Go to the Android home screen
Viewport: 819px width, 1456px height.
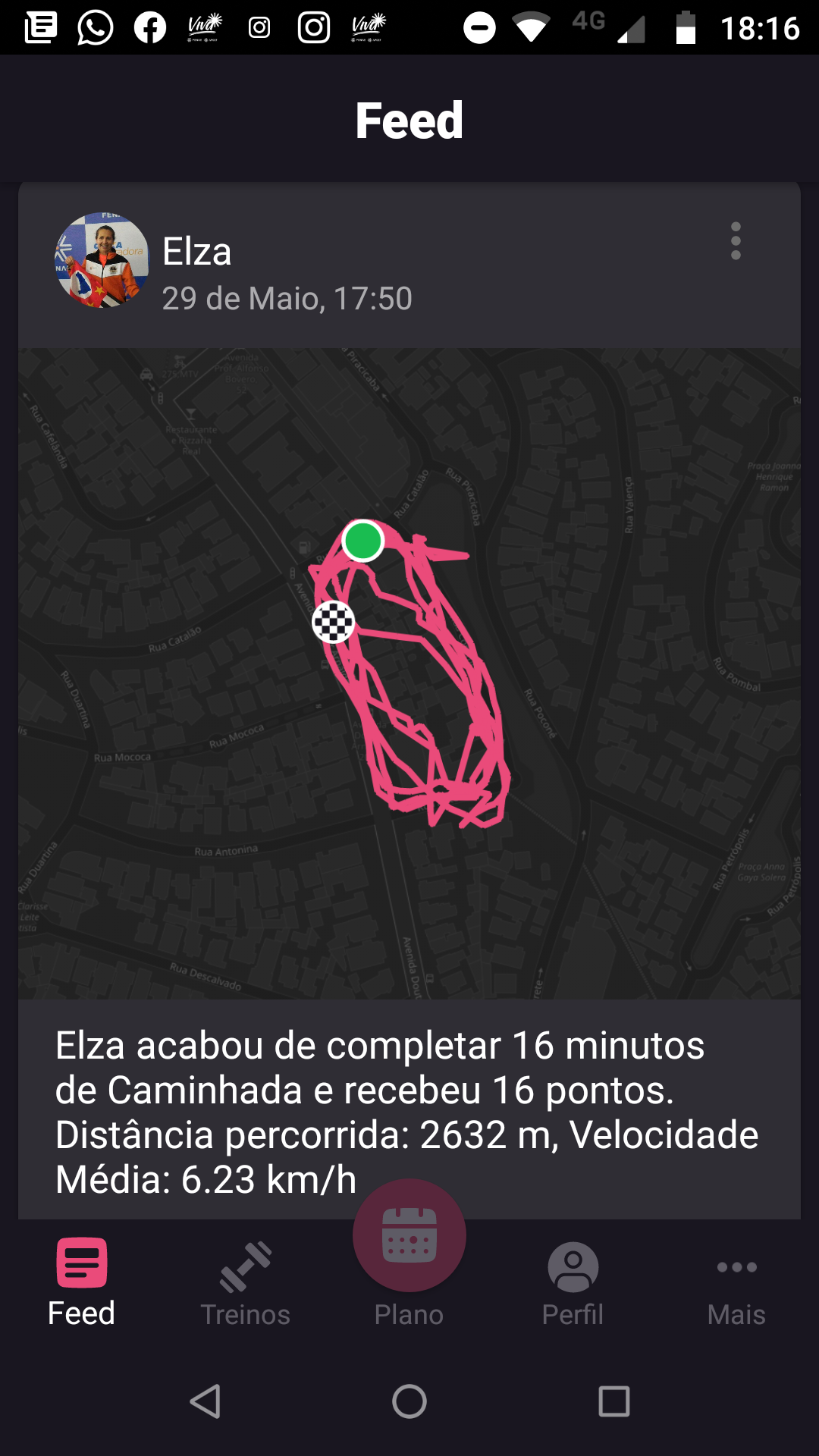point(409,1401)
